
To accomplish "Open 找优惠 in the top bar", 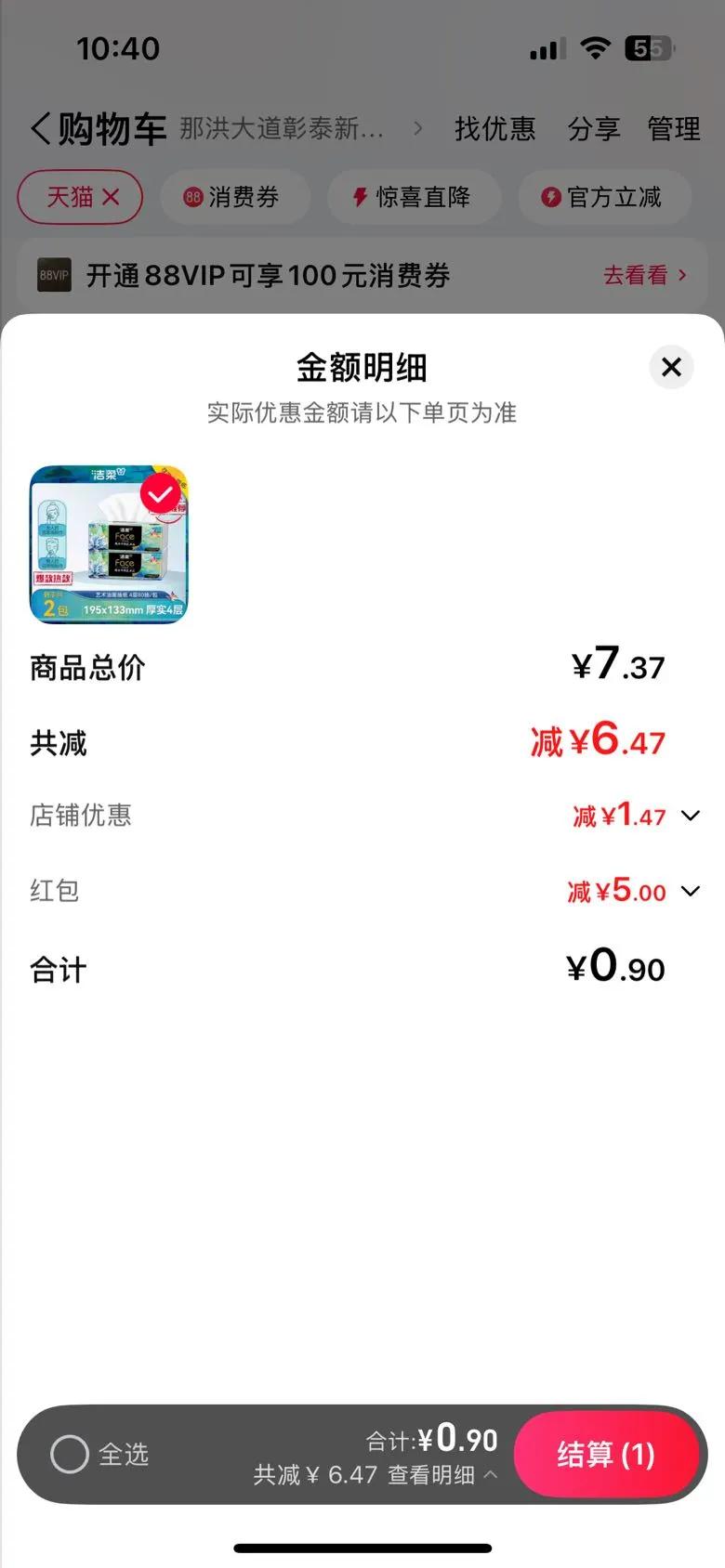I will coord(494,128).
